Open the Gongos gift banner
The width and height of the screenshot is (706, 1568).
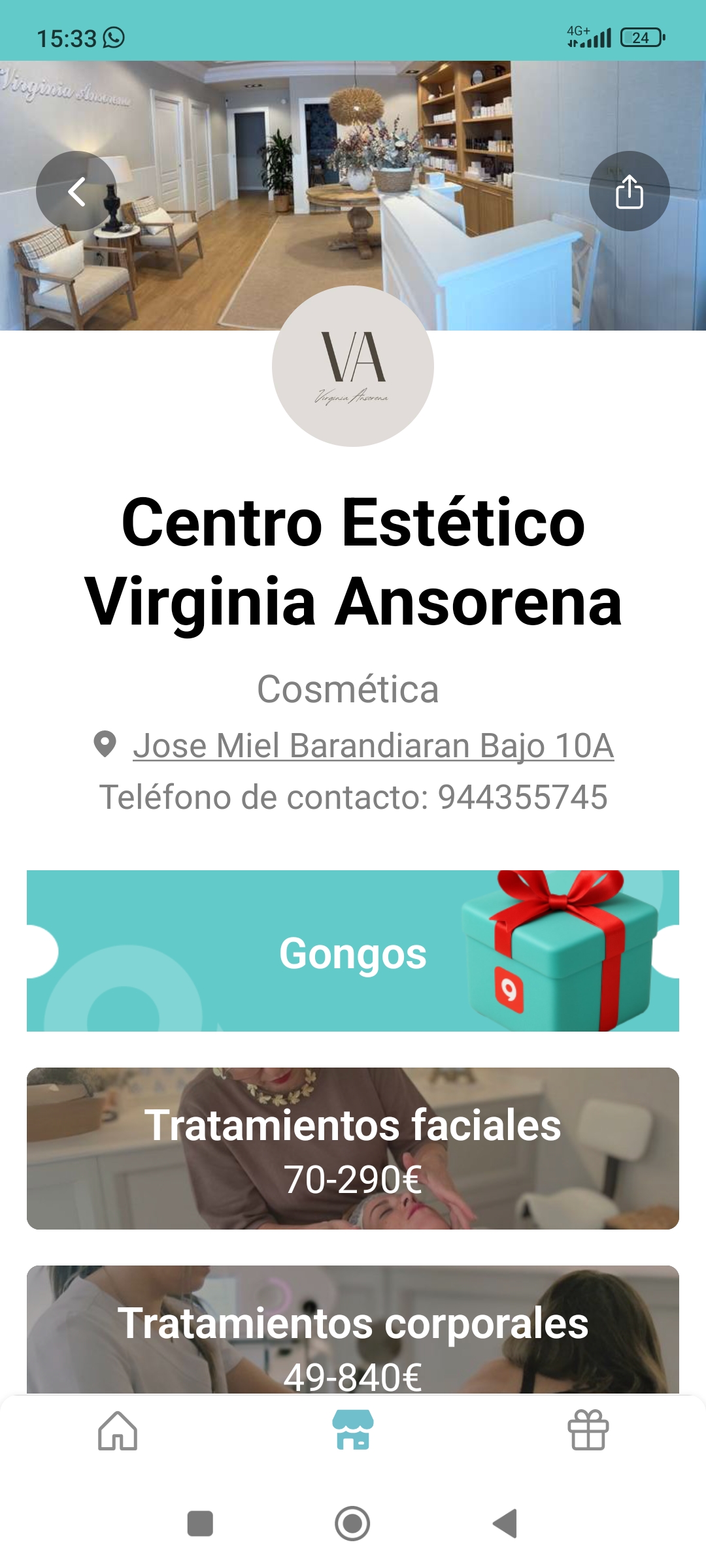(x=353, y=951)
